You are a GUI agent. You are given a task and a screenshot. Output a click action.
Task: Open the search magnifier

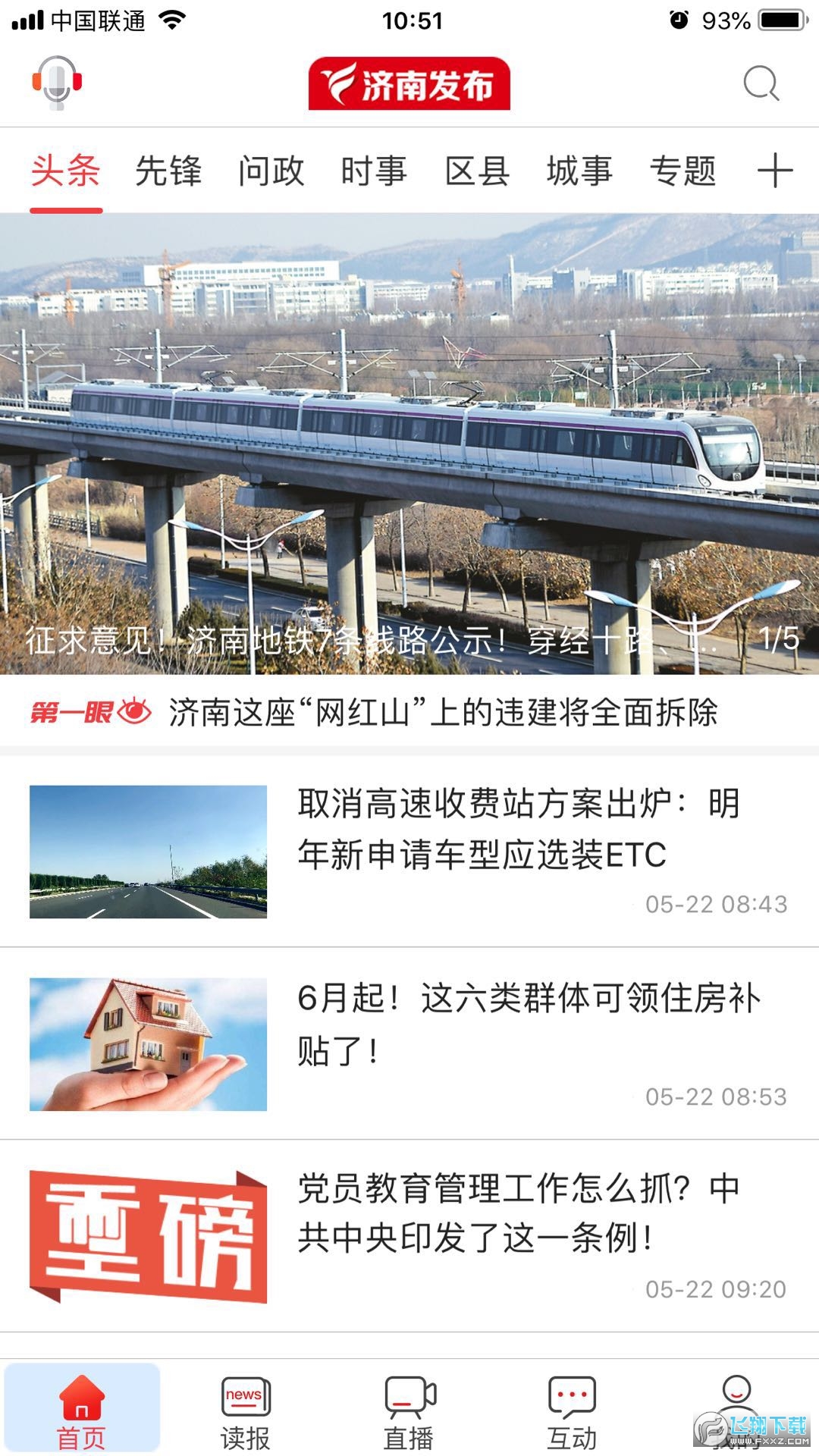[761, 83]
